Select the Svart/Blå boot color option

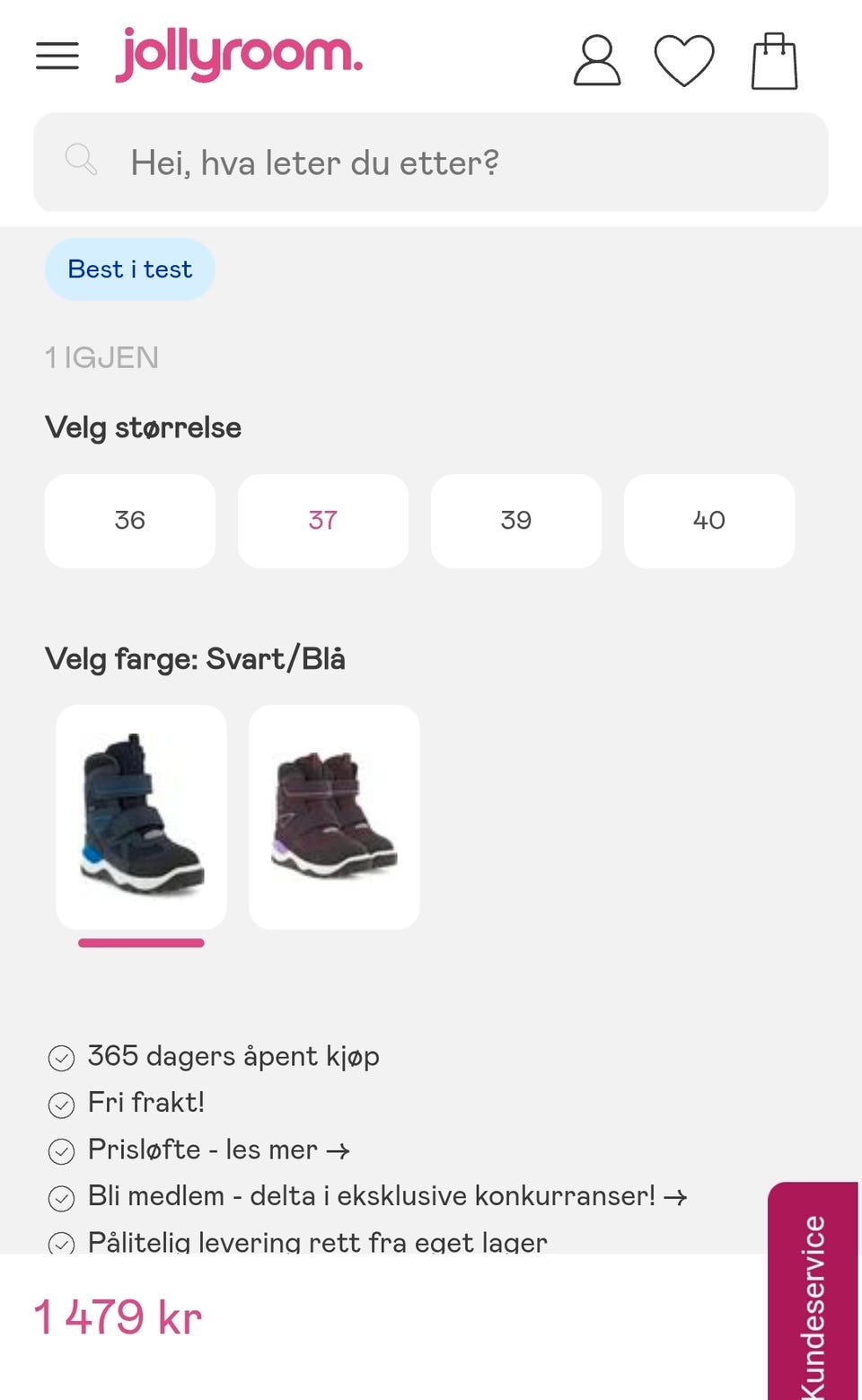[142, 815]
